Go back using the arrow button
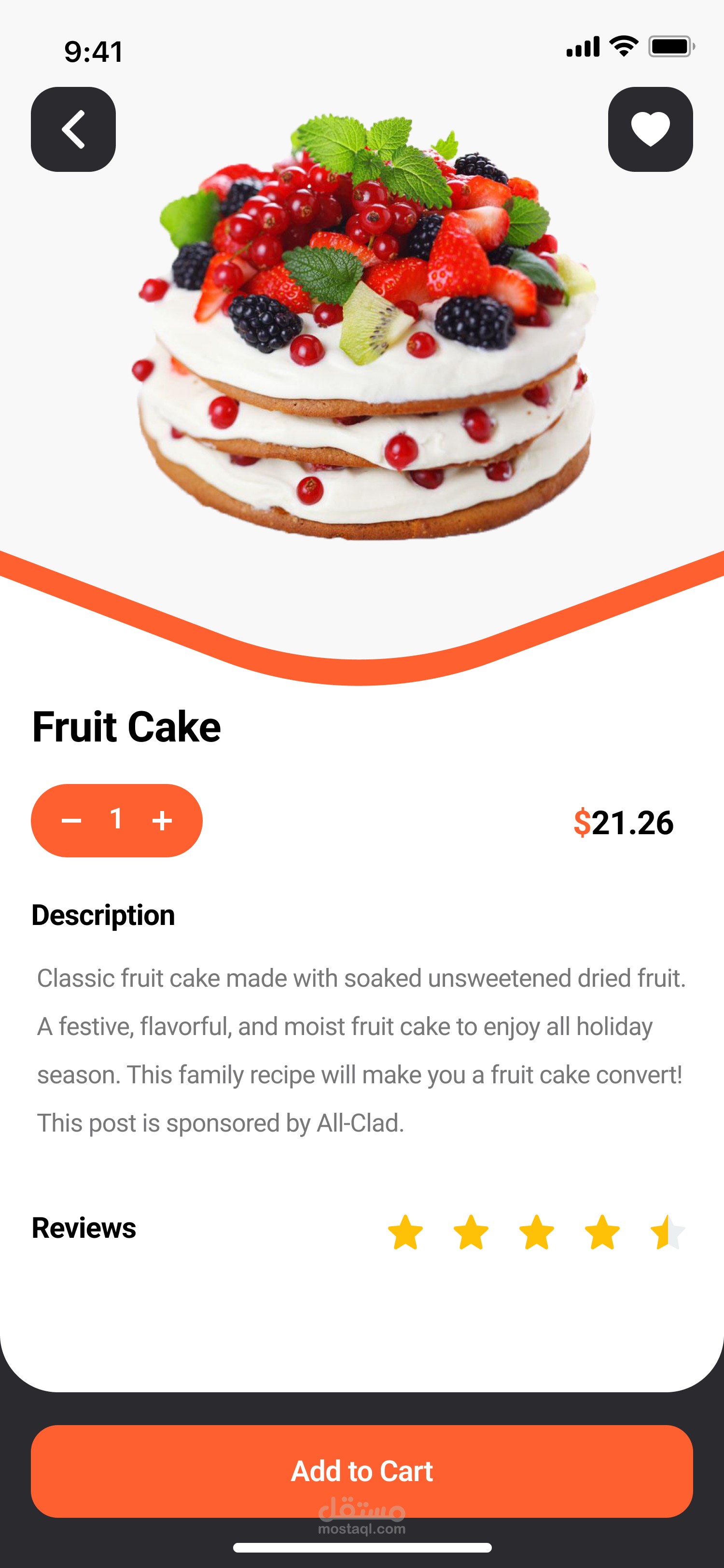The height and width of the screenshot is (1568, 724). pyautogui.click(x=74, y=130)
